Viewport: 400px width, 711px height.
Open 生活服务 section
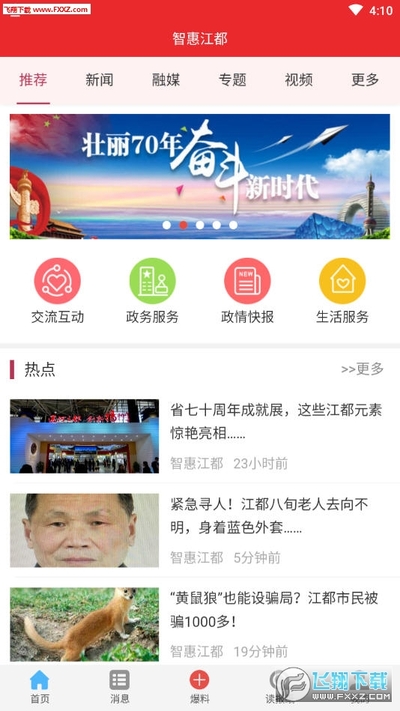pyautogui.click(x=342, y=291)
